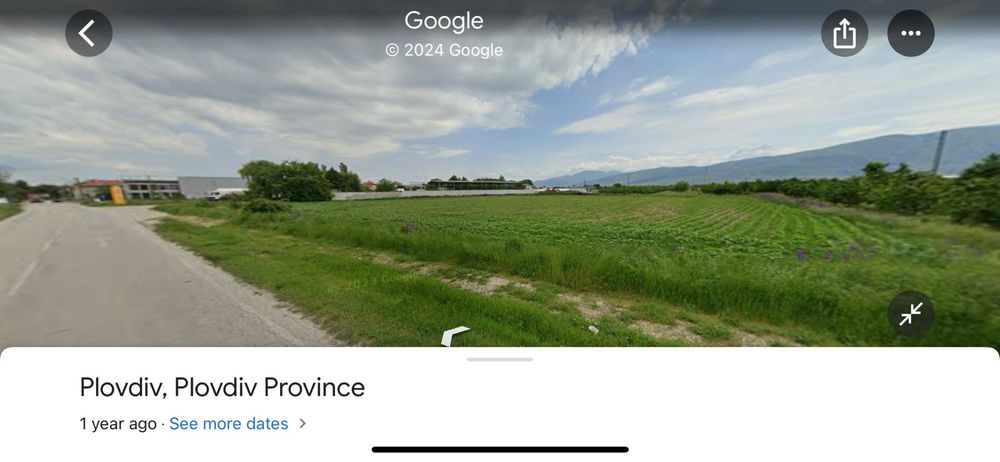Open the three-dot overflow menu
This screenshot has width=1000, height=462.
point(910,33)
